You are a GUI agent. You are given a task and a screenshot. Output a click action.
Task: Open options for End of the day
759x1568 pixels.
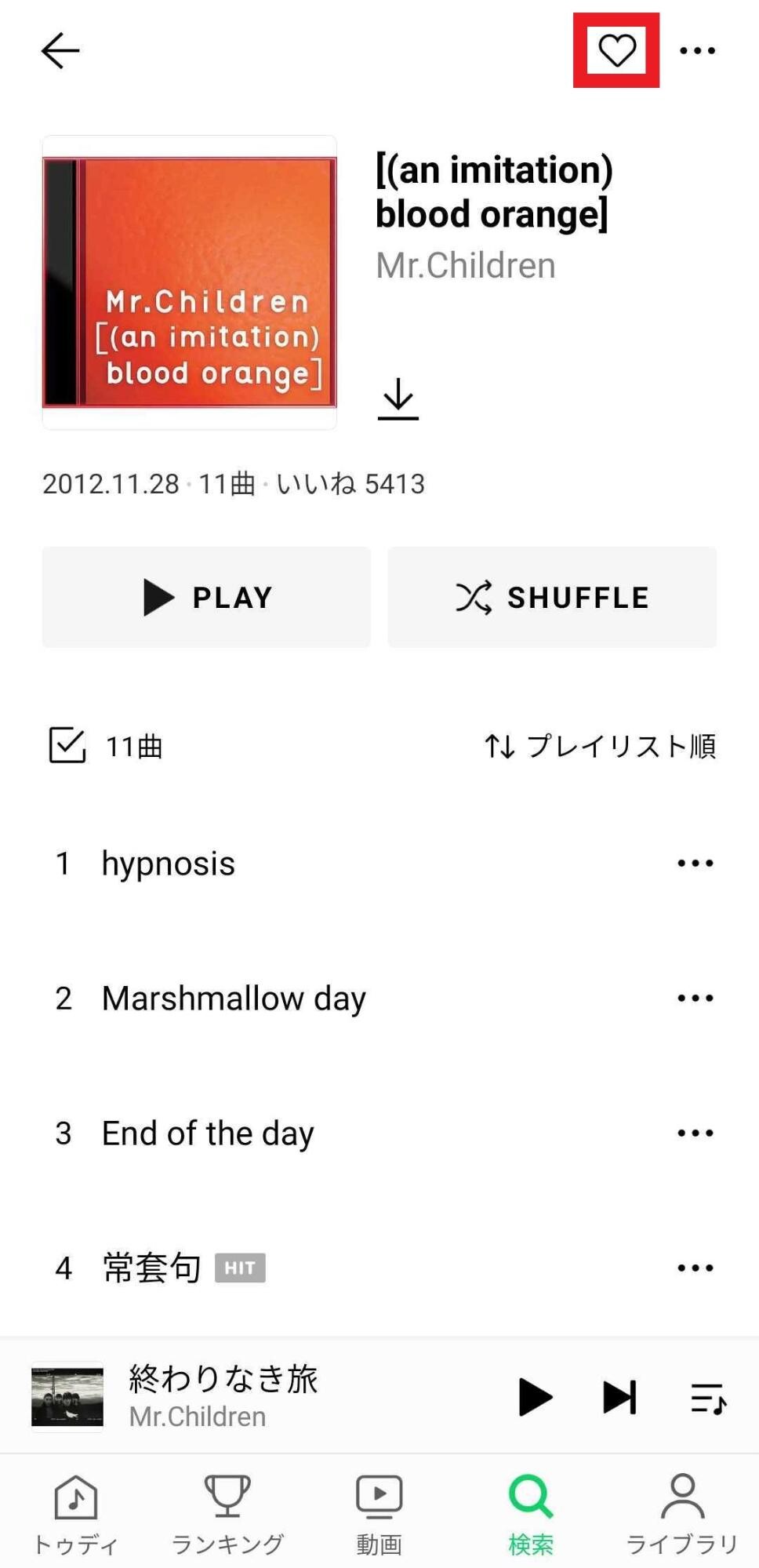[x=695, y=1132]
